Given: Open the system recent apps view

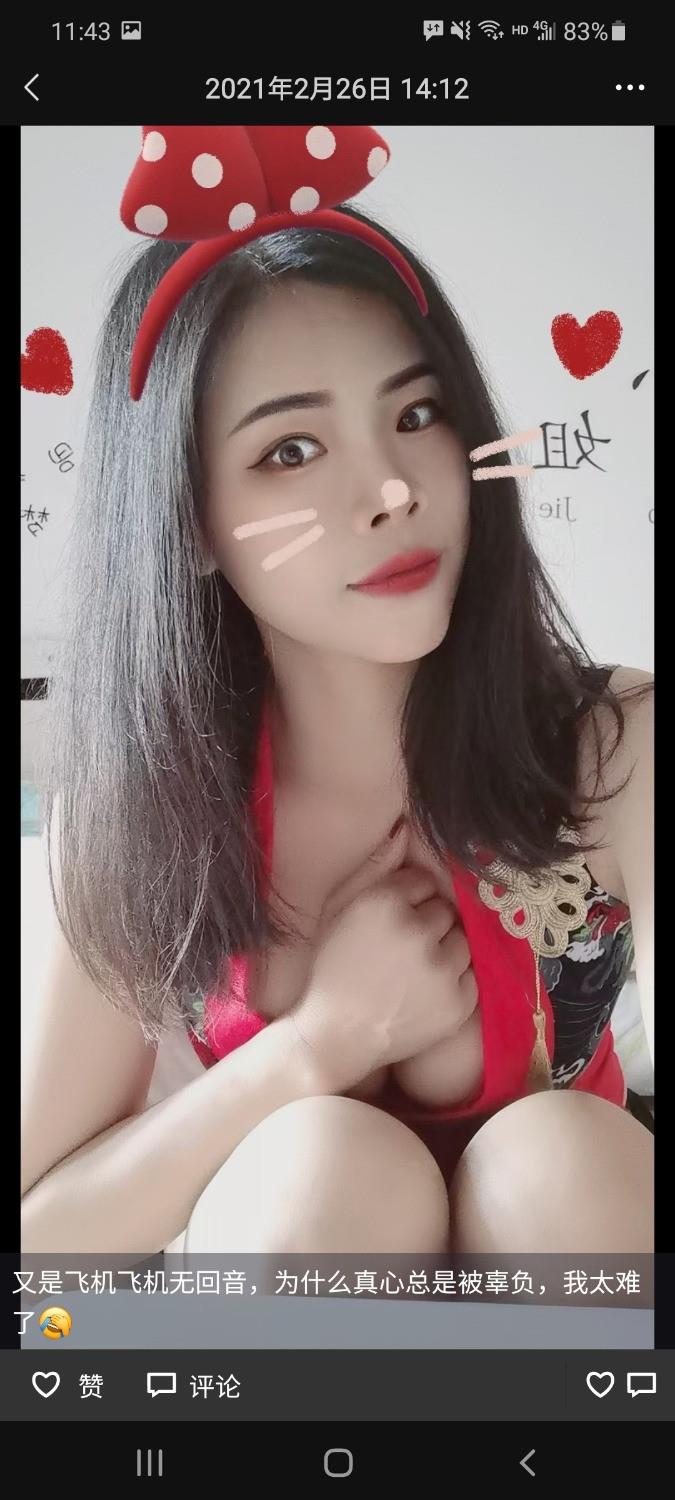Looking at the screenshot, I should pyautogui.click(x=150, y=1463).
